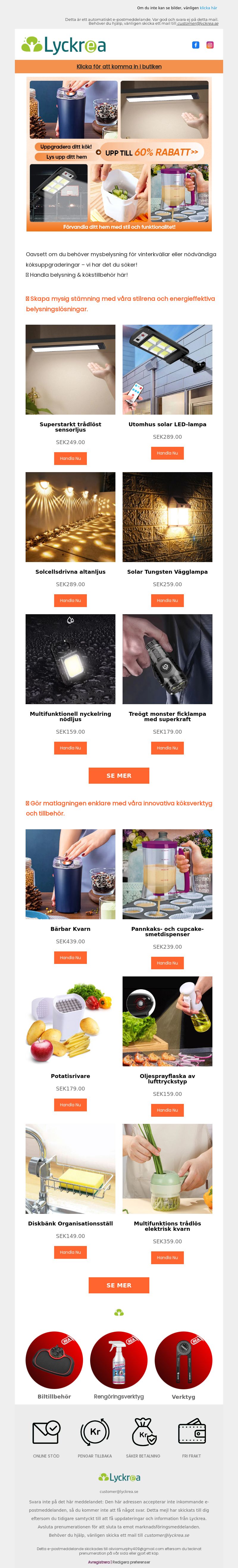Tap Handla Nu for Treögt monster ficklampa

(x=167, y=748)
